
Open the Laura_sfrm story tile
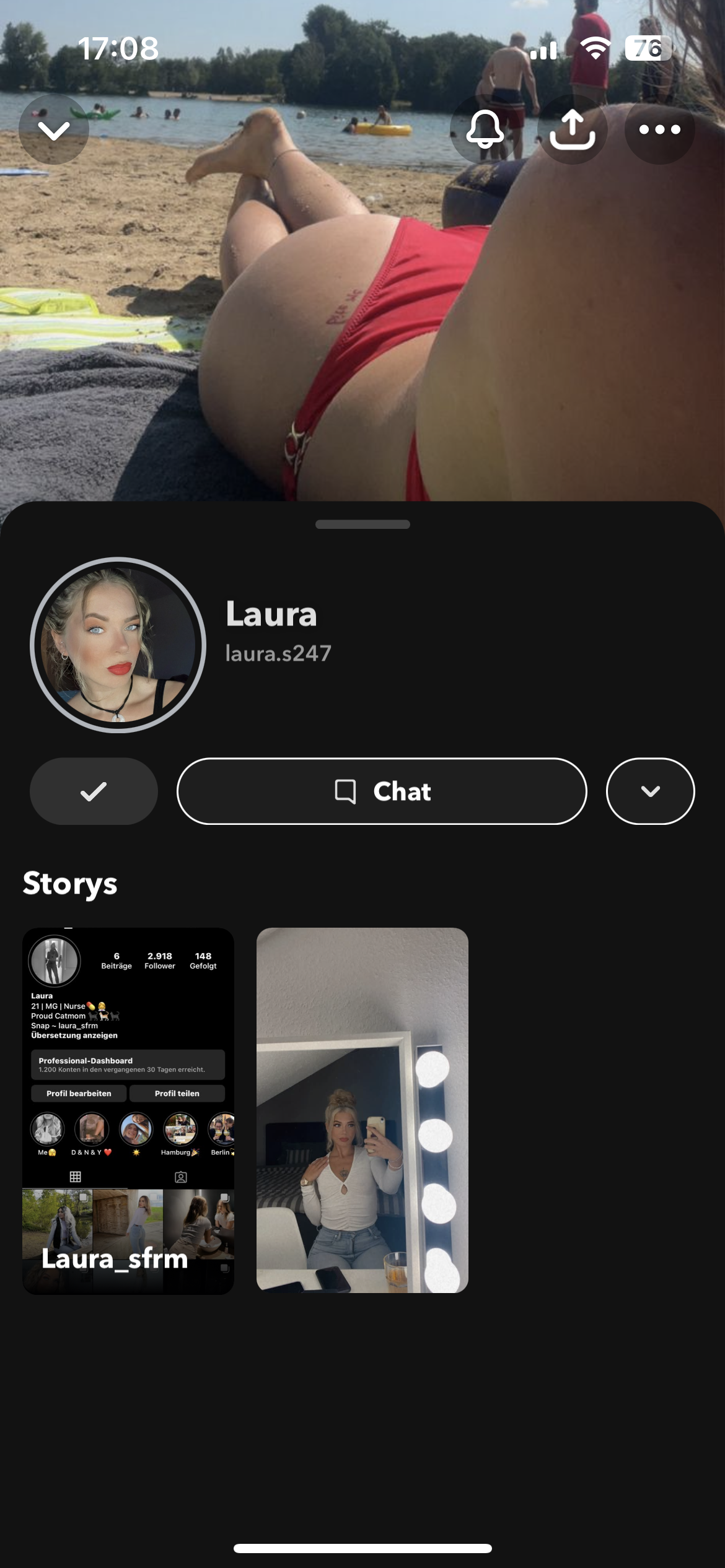click(128, 1110)
